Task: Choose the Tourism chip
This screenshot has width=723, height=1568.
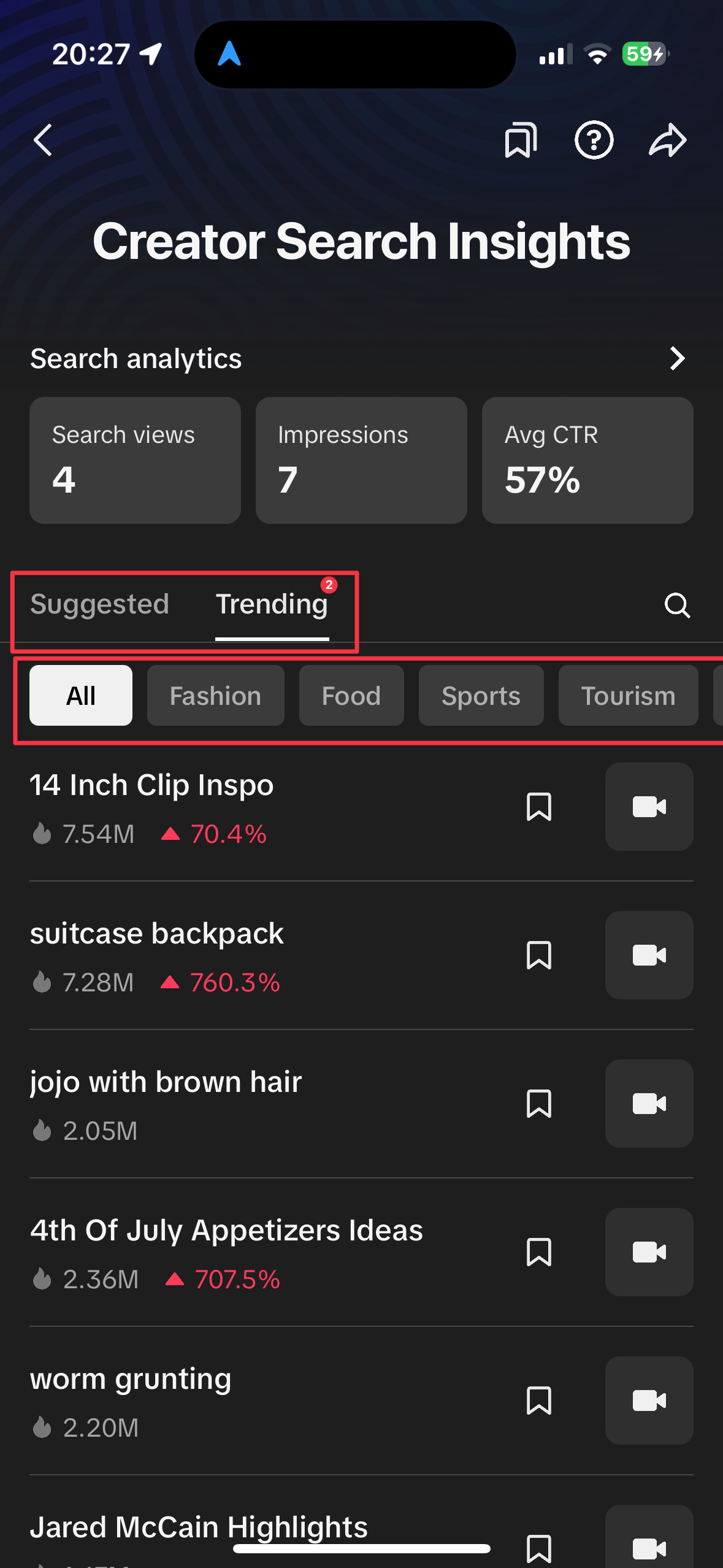Action: pyautogui.click(x=629, y=696)
